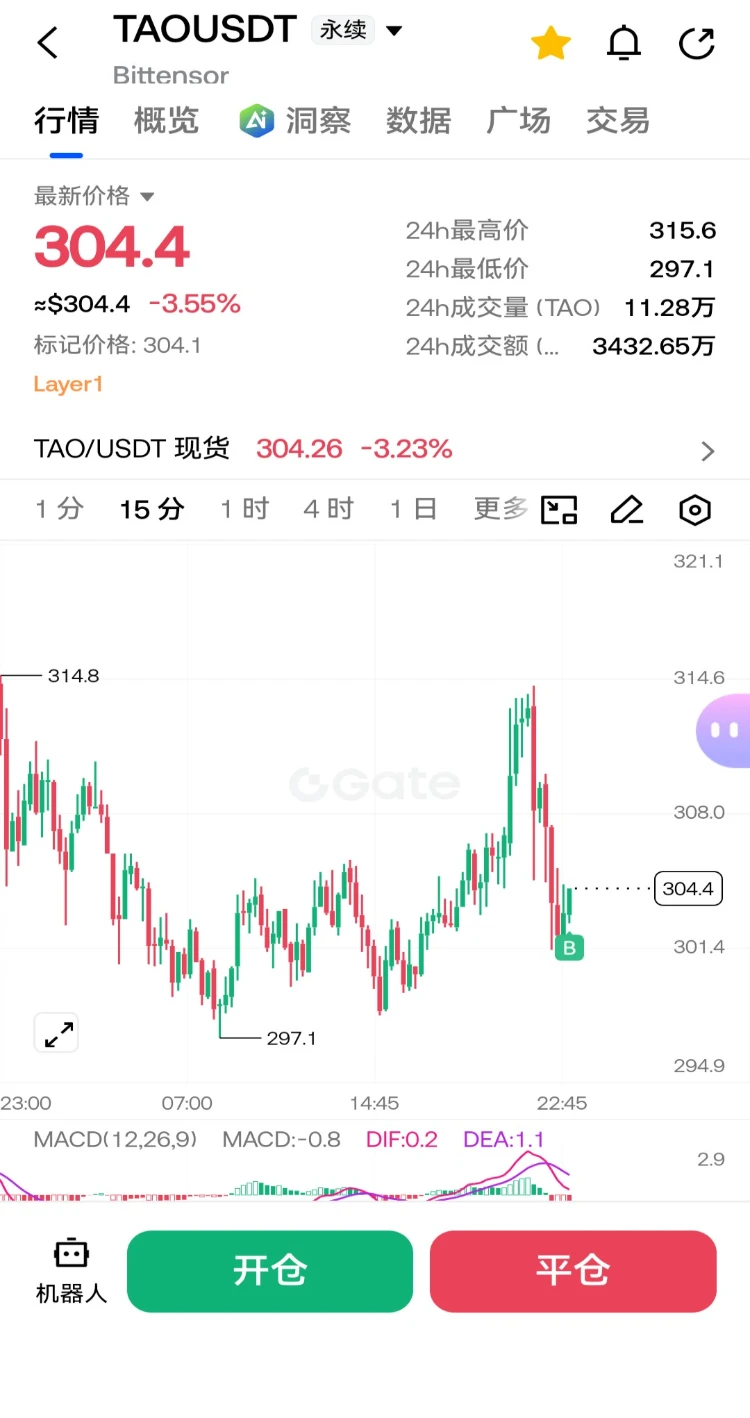Select the 4 时 chart interval

click(x=329, y=509)
